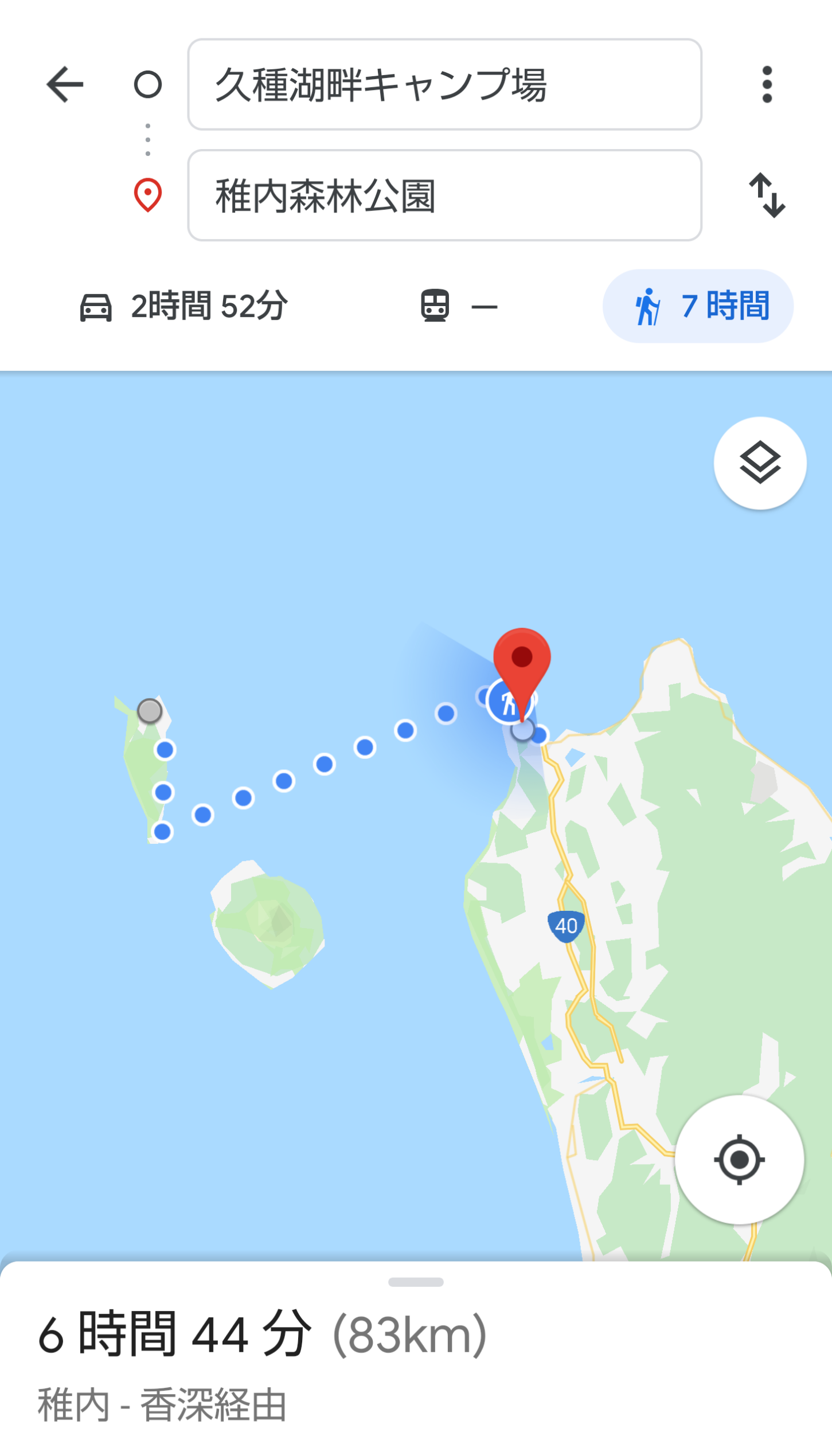The width and height of the screenshot is (832, 1456).
Task: Open the three-dot overflow menu
Action: pyautogui.click(x=767, y=84)
